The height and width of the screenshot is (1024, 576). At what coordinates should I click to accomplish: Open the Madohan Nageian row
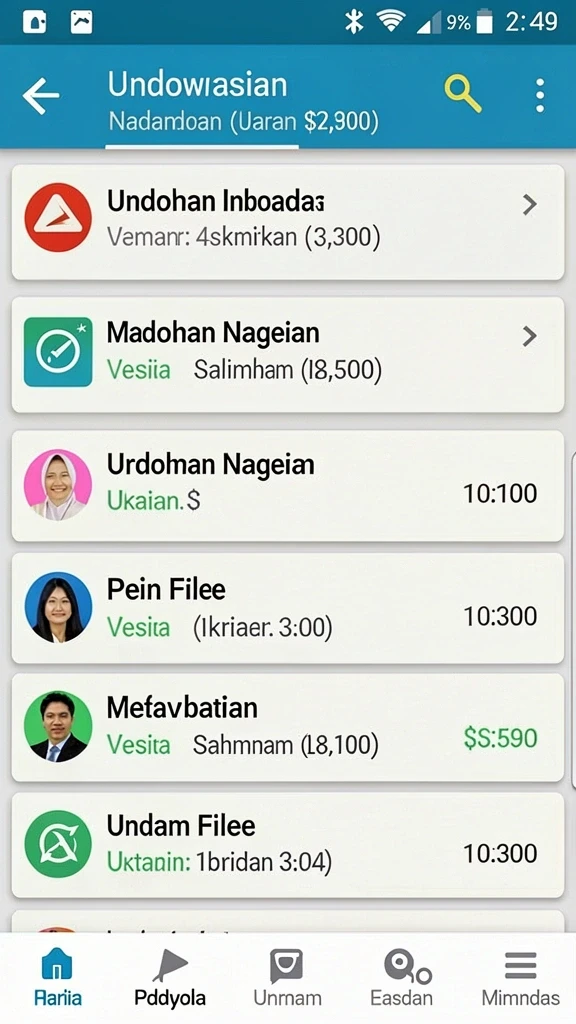point(288,355)
